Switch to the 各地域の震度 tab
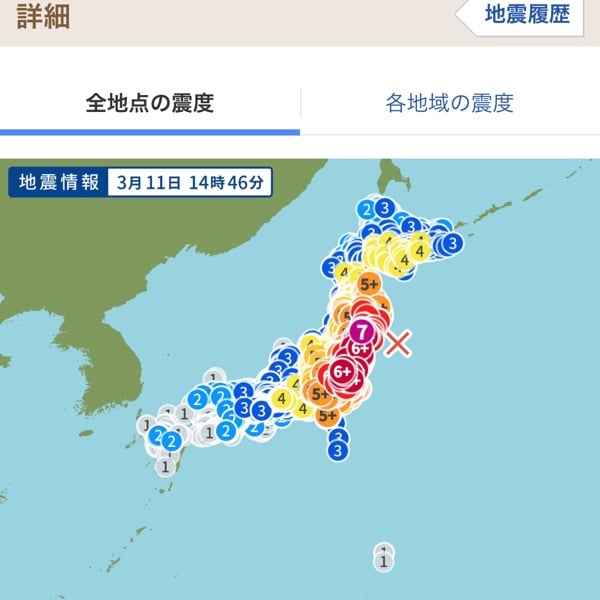Screen dimensions: 600x600 tap(450, 103)
